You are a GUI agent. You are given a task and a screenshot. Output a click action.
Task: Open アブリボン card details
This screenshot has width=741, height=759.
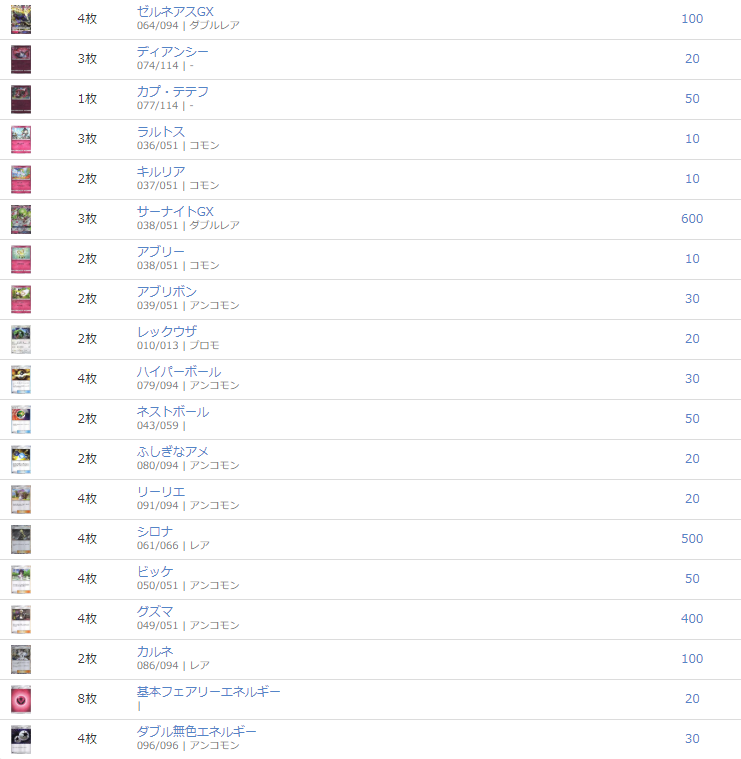(x=167, y=292)
